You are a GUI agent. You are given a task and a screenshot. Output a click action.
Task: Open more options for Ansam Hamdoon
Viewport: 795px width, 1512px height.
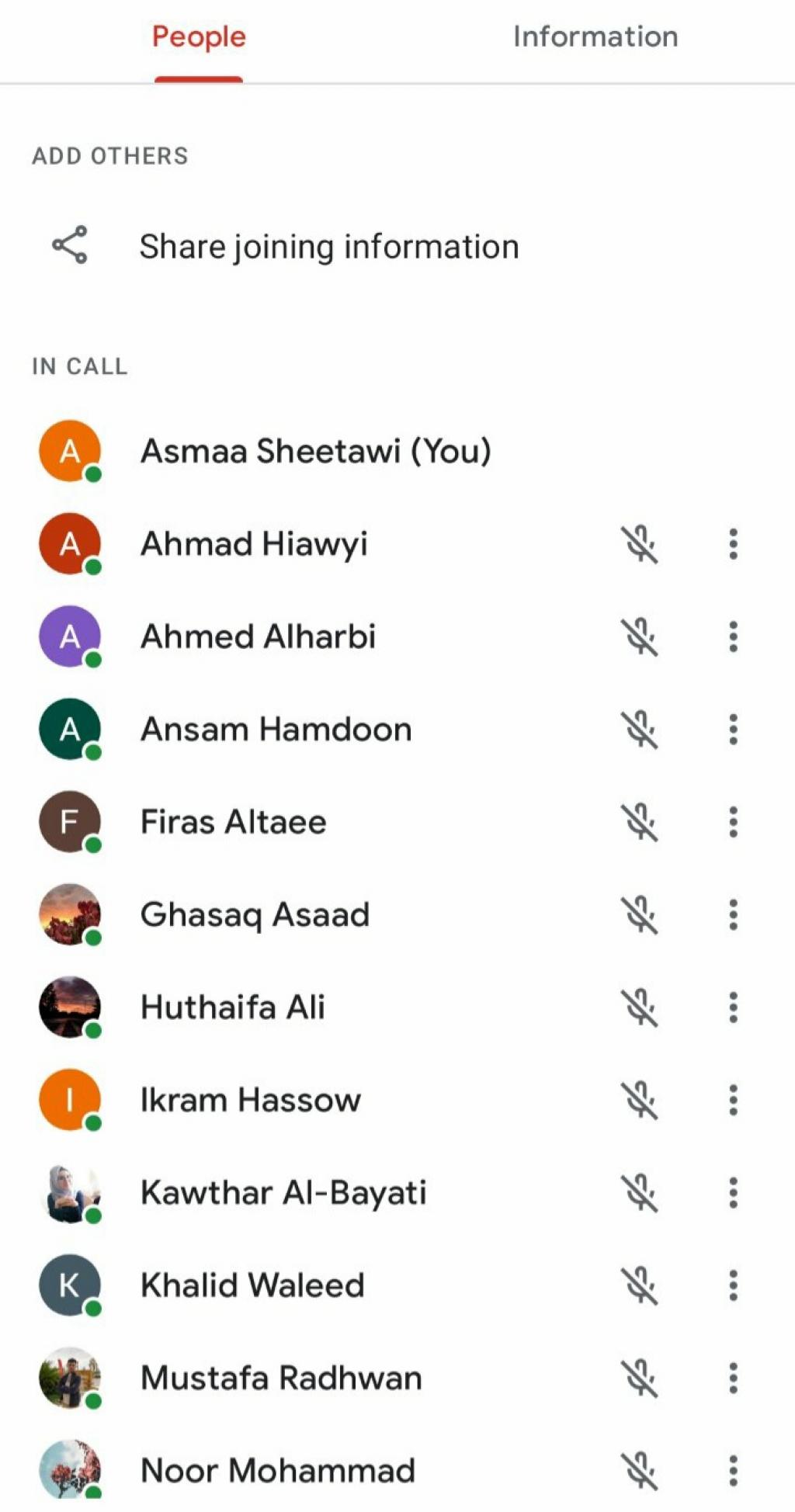732,730
